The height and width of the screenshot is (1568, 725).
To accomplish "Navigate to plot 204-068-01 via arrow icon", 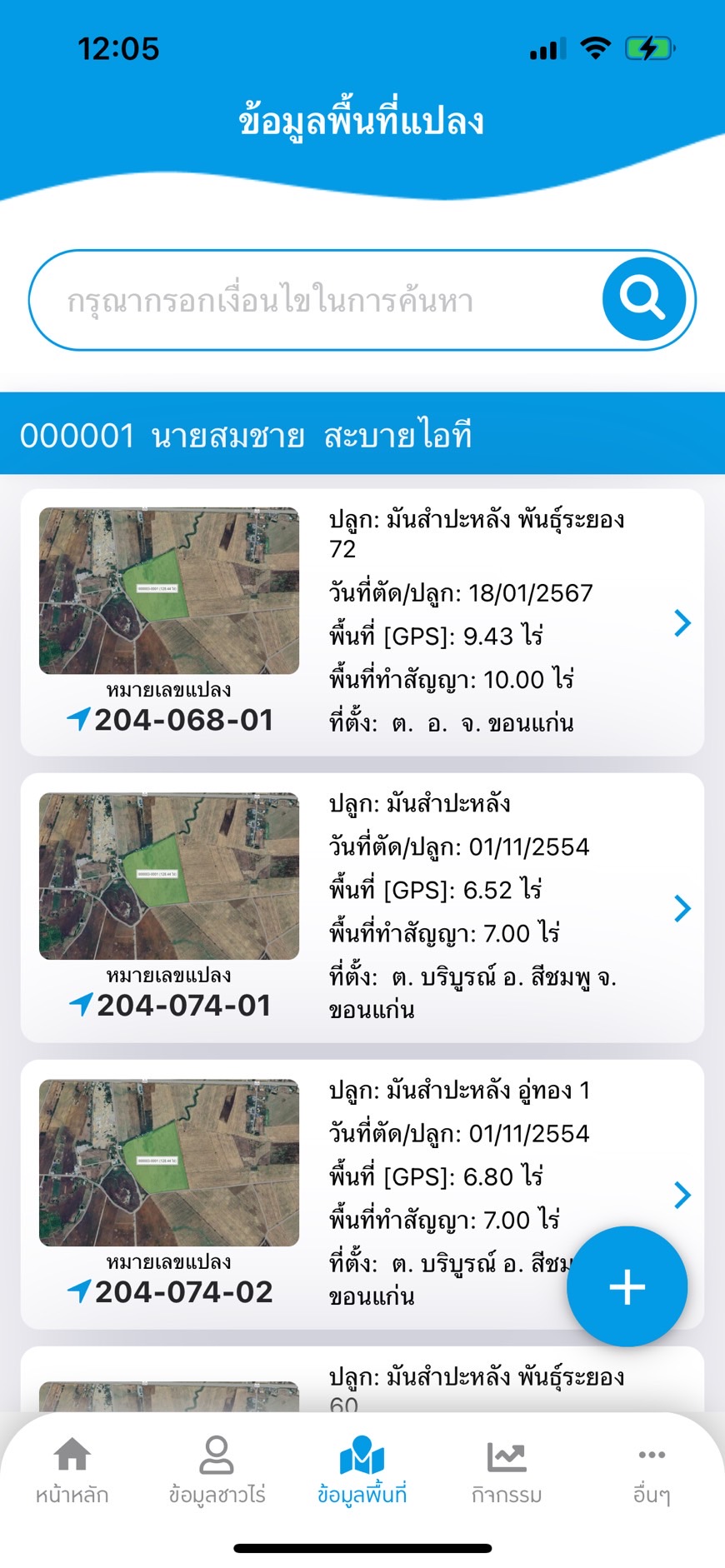I will tap(78, 719).
